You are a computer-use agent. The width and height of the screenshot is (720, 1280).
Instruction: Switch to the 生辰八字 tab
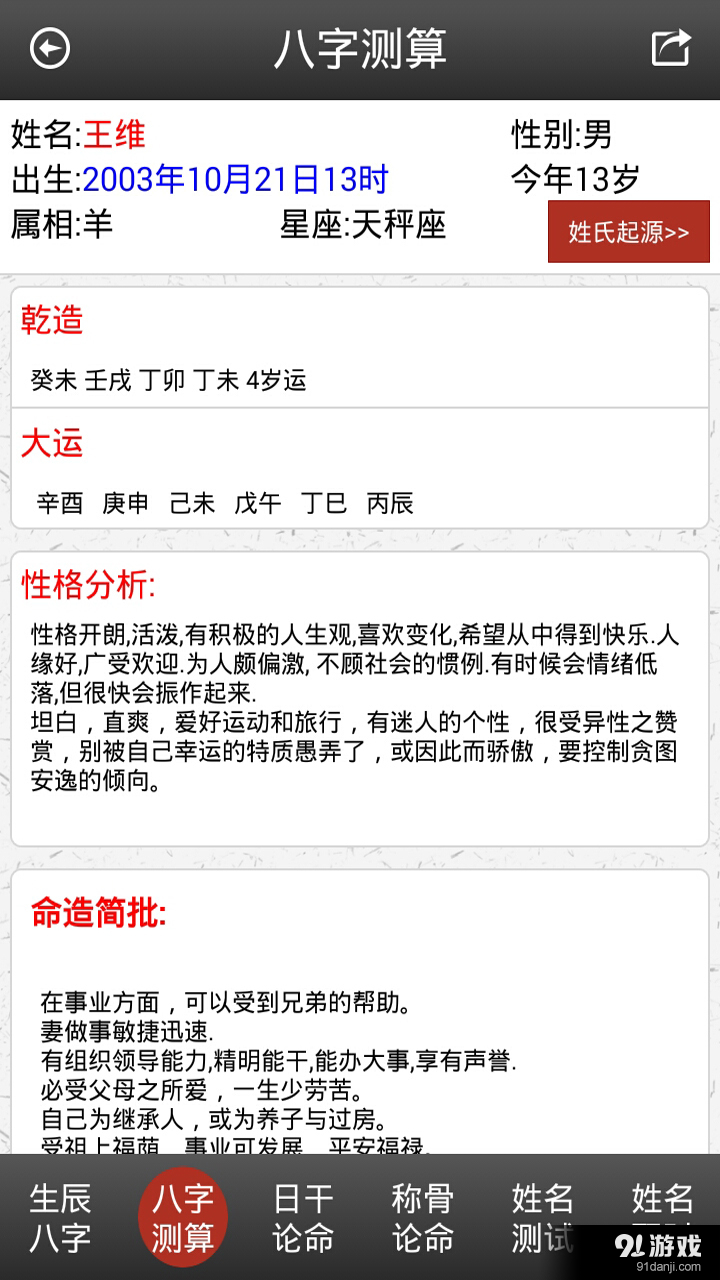[61, 1217]
